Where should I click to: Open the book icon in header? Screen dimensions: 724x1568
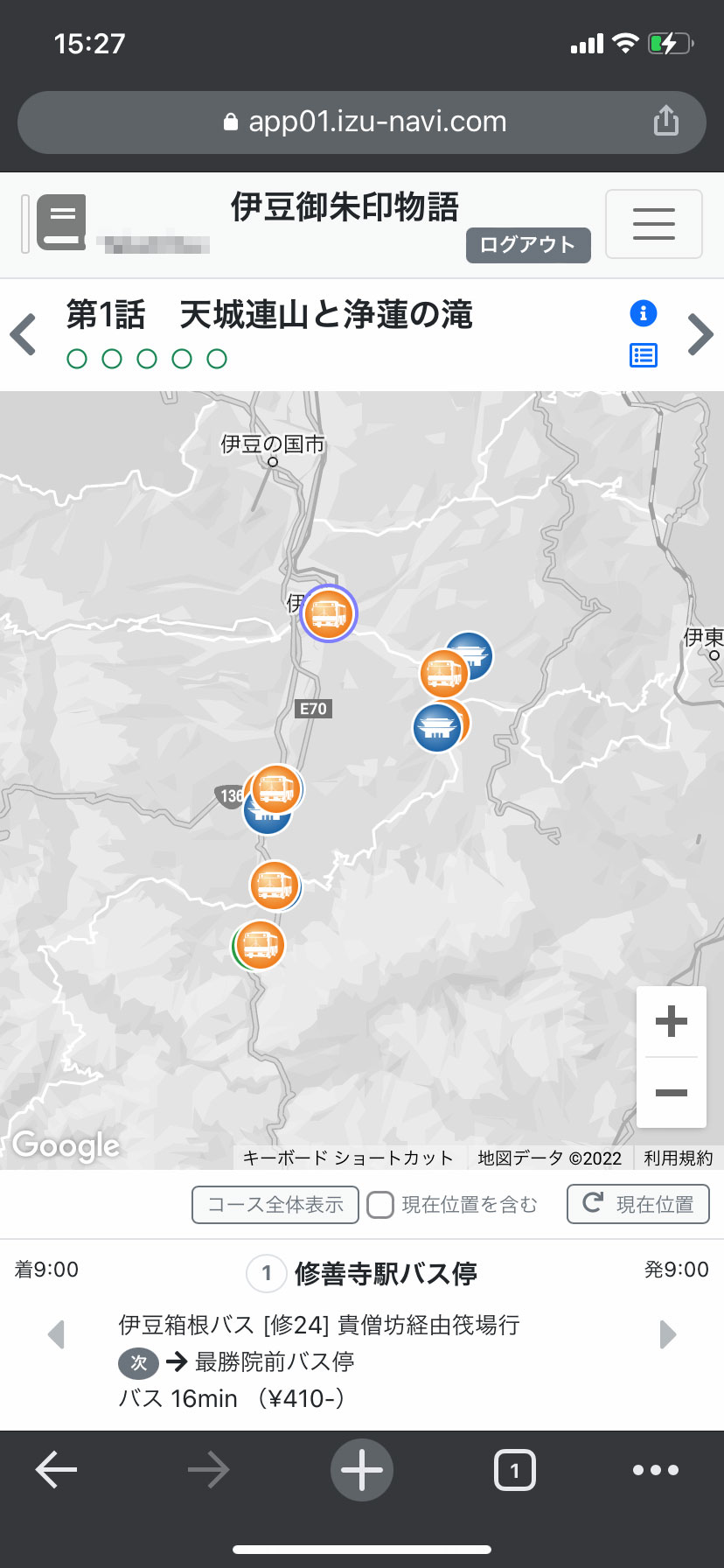point(60,222)
